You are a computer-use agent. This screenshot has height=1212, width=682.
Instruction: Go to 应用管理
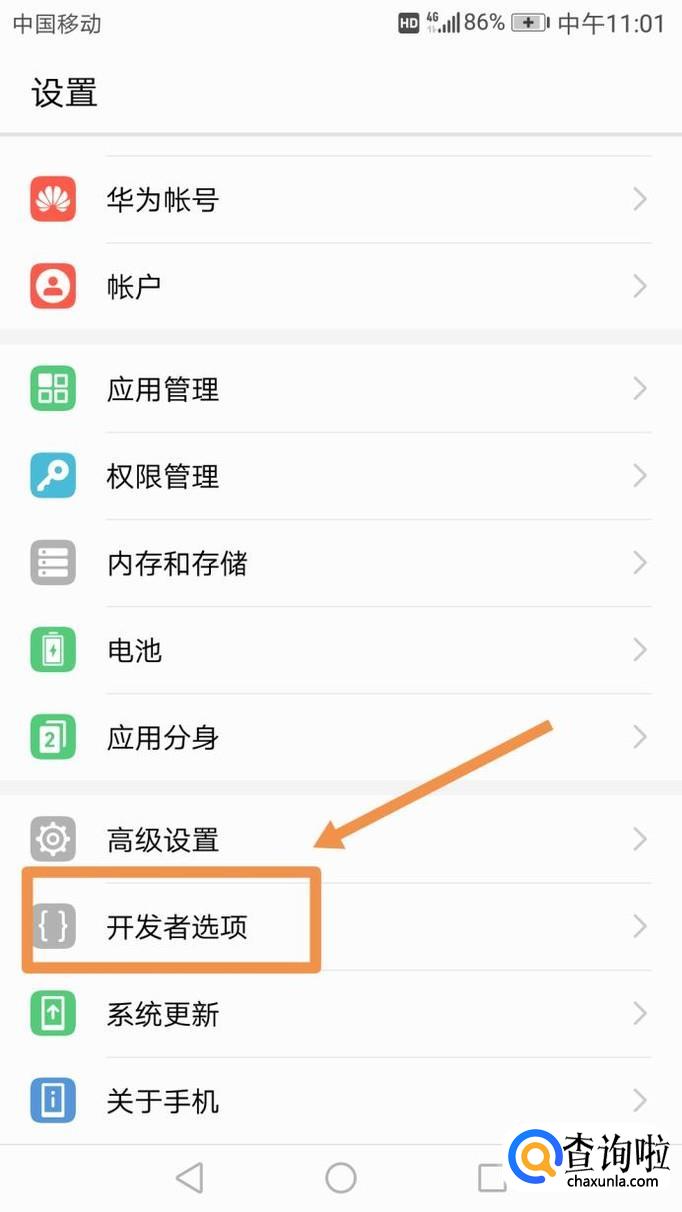[x=341, y=389]
